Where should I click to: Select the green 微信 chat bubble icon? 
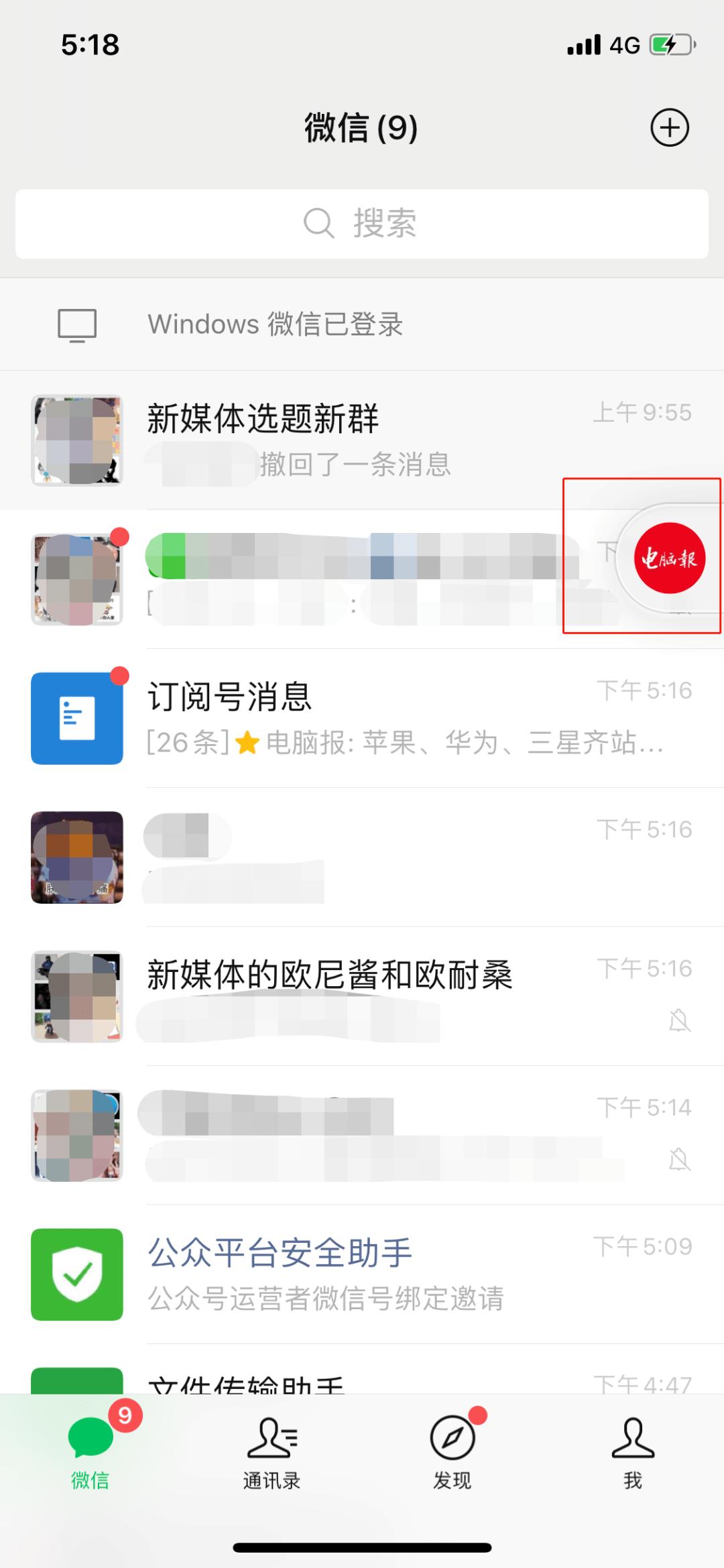90,1437
